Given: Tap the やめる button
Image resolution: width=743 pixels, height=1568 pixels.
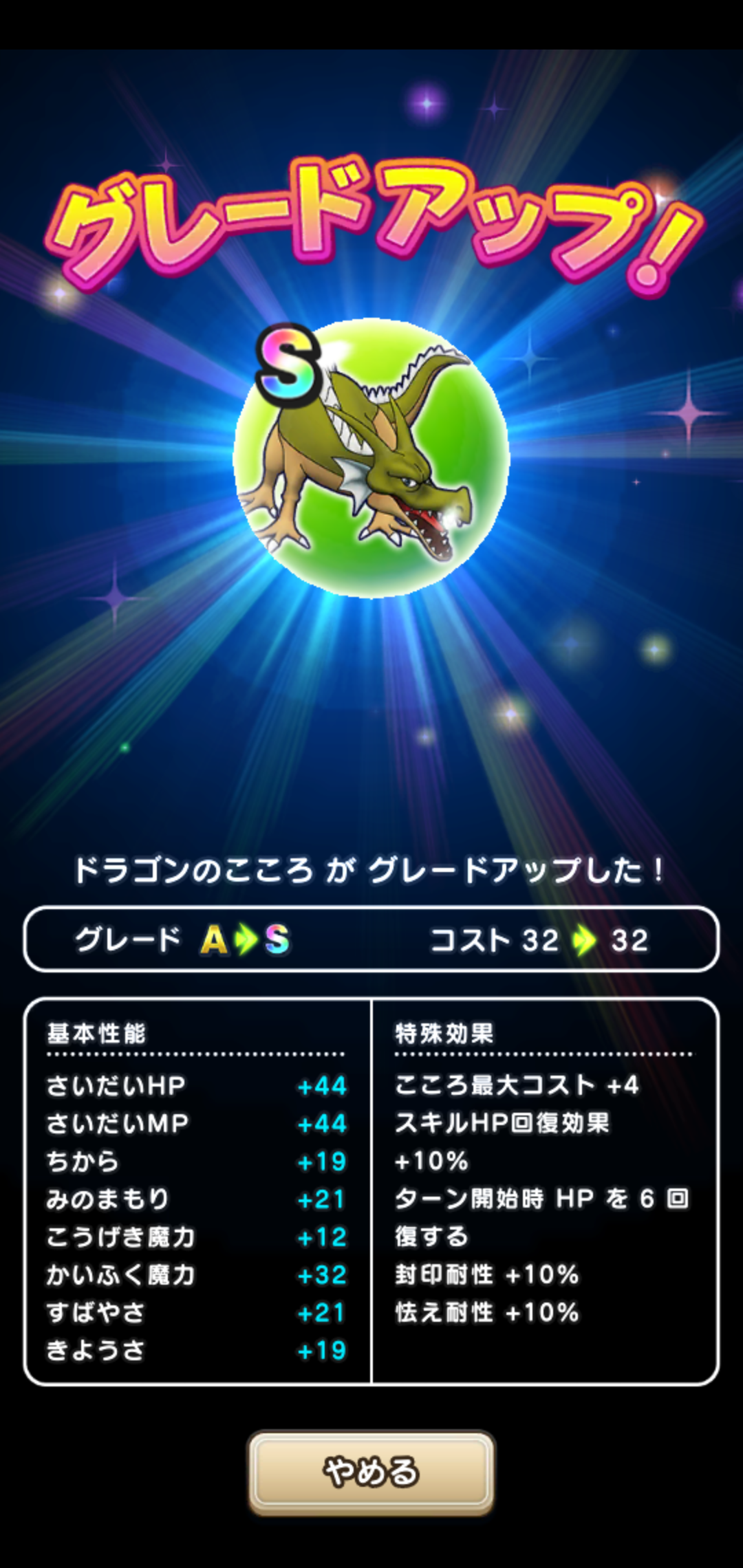Looking at the screenshot, I should point(371,1472).
